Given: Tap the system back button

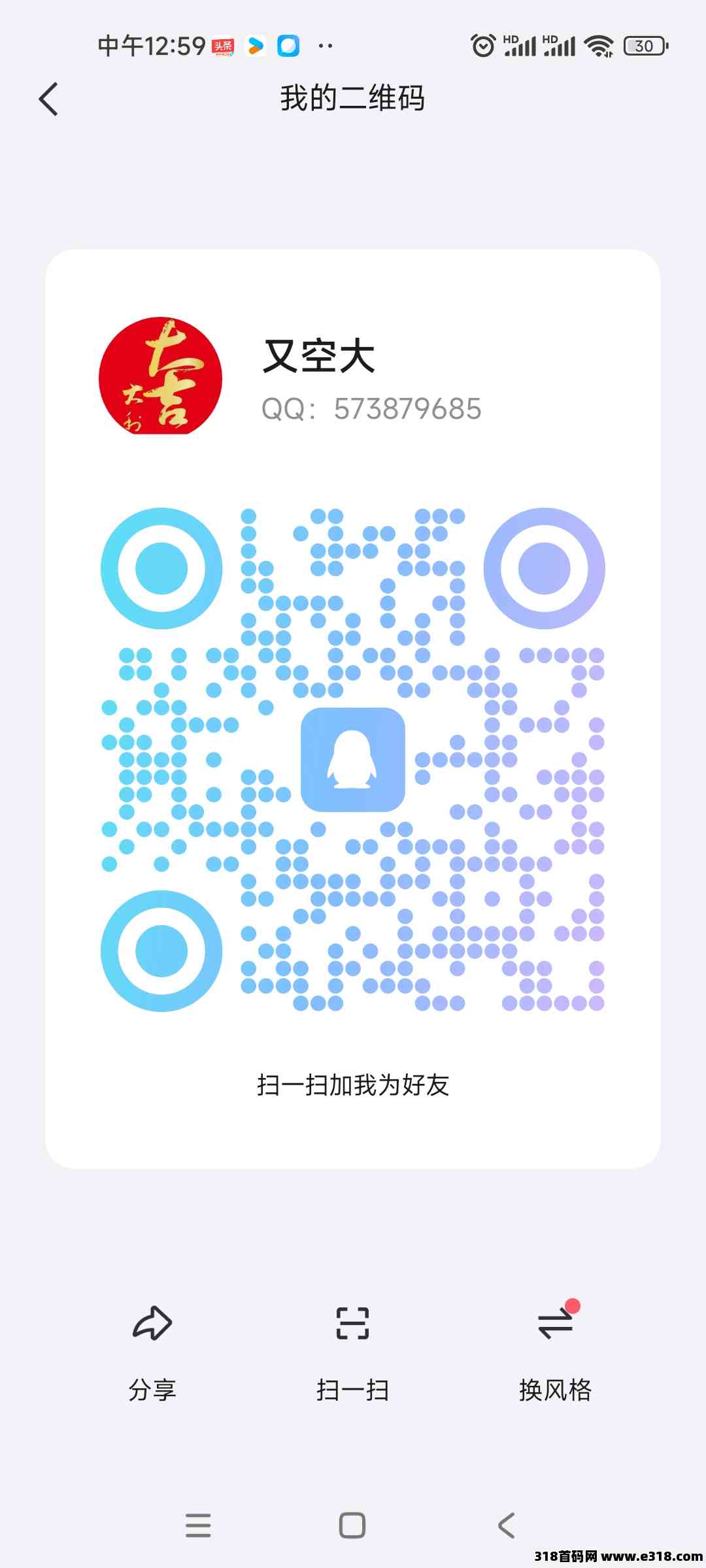Looking at the screenshot, I should coord(507,1526).
